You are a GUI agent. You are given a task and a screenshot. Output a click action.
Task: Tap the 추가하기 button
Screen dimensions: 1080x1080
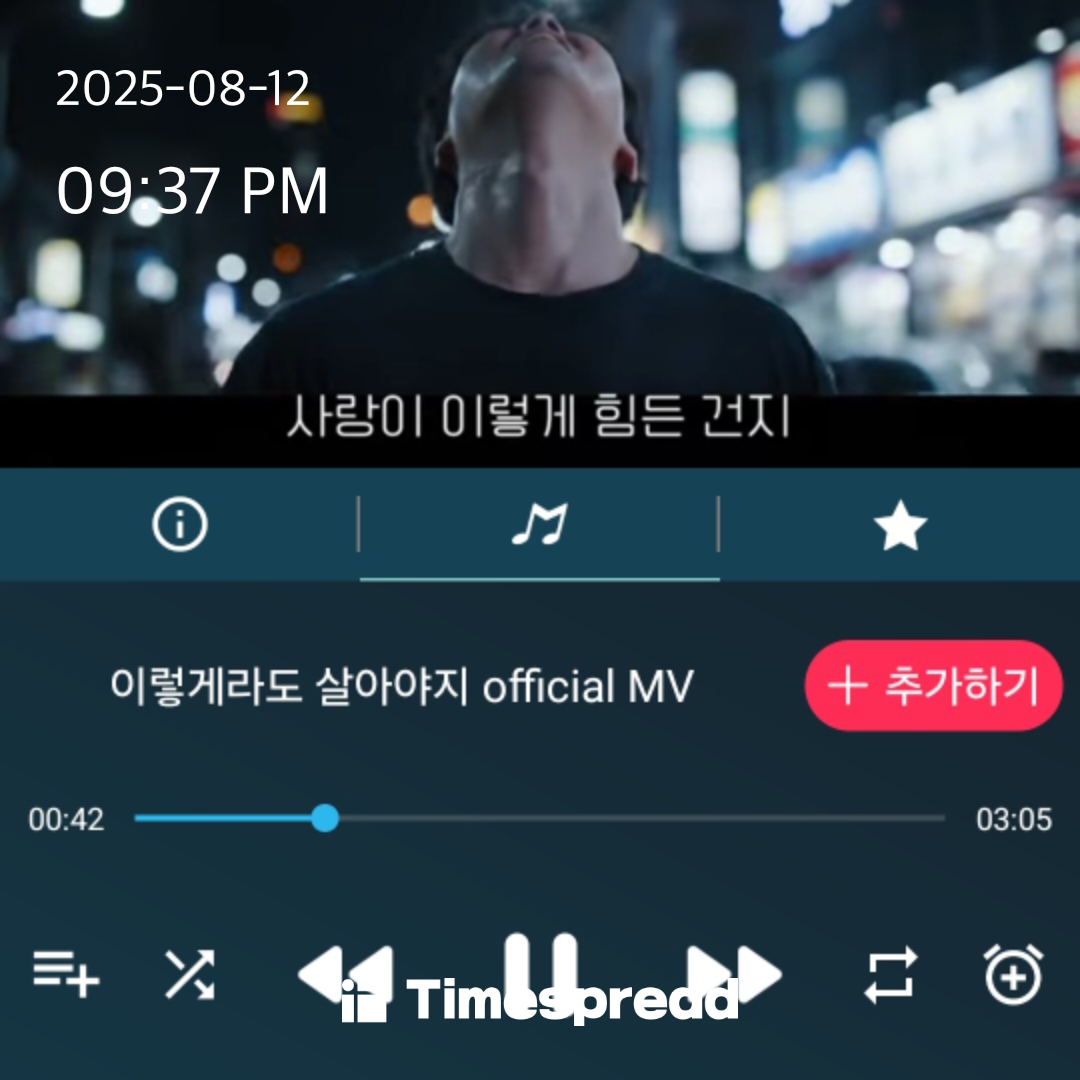click(x=933, y=686)
